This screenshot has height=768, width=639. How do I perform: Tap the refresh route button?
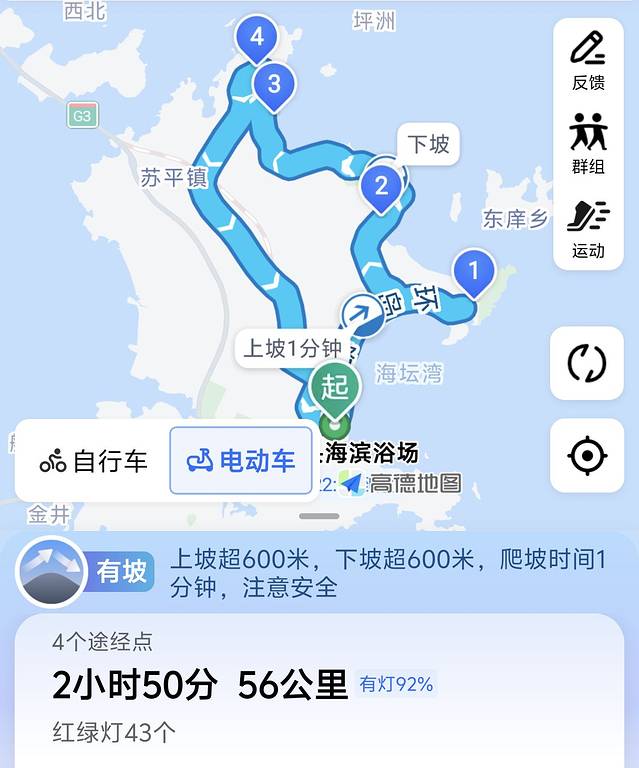coord(587,363)
